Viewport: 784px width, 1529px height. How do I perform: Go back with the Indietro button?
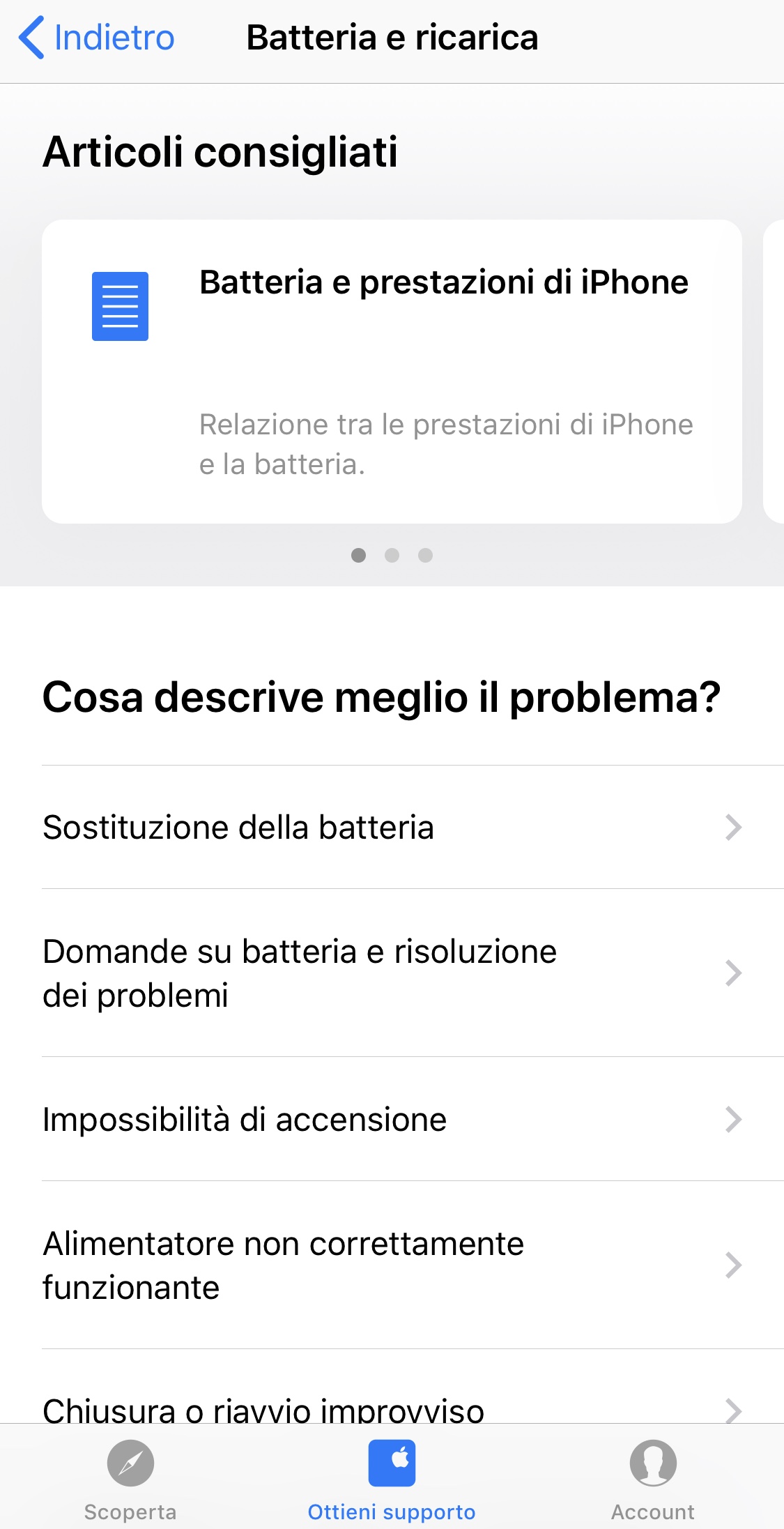coord(97,38)
